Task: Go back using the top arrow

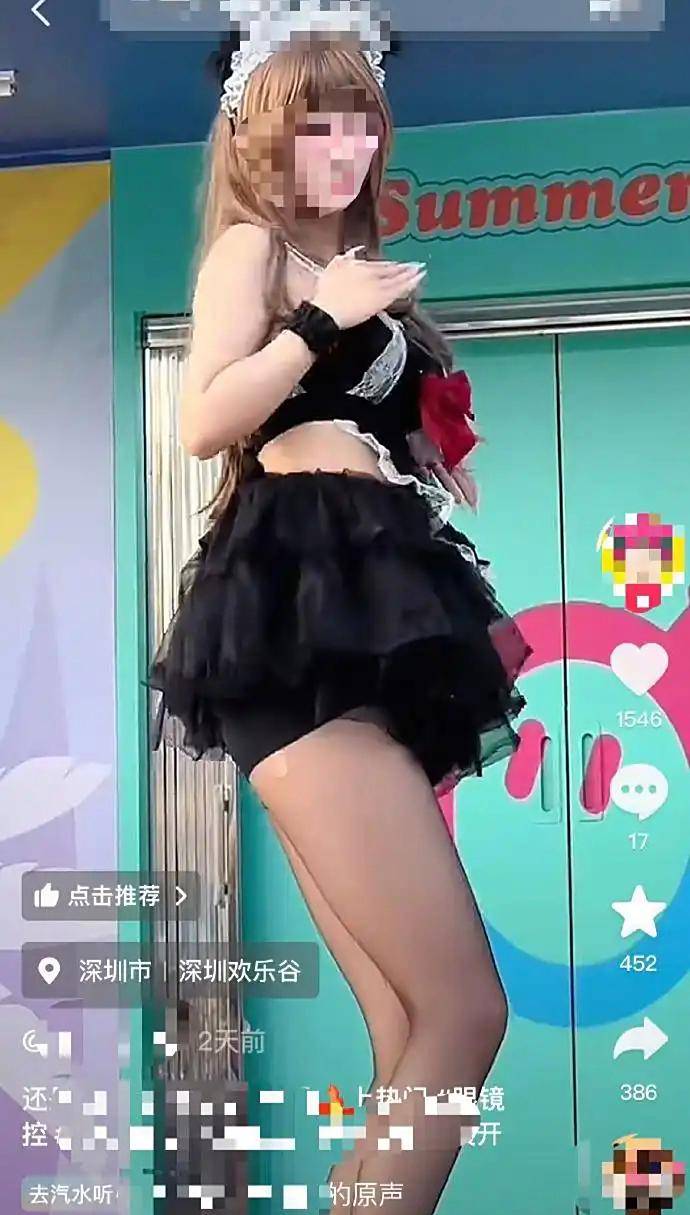Action: pyautogui.click(x=40, y=13)
